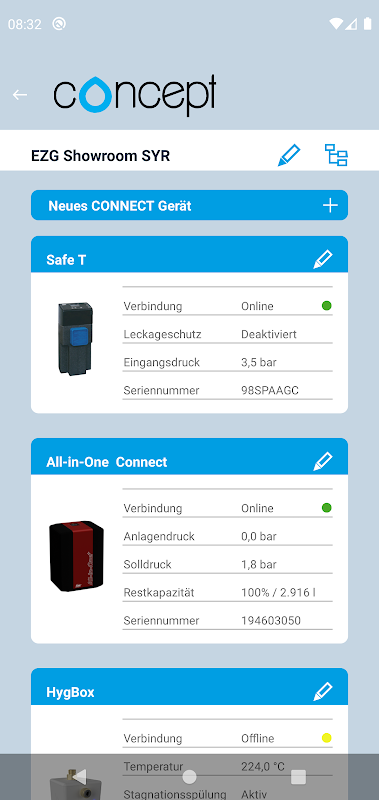Open the recent apps overview
The height and width of the screenshot is (800, 379).
pos(298,777)
